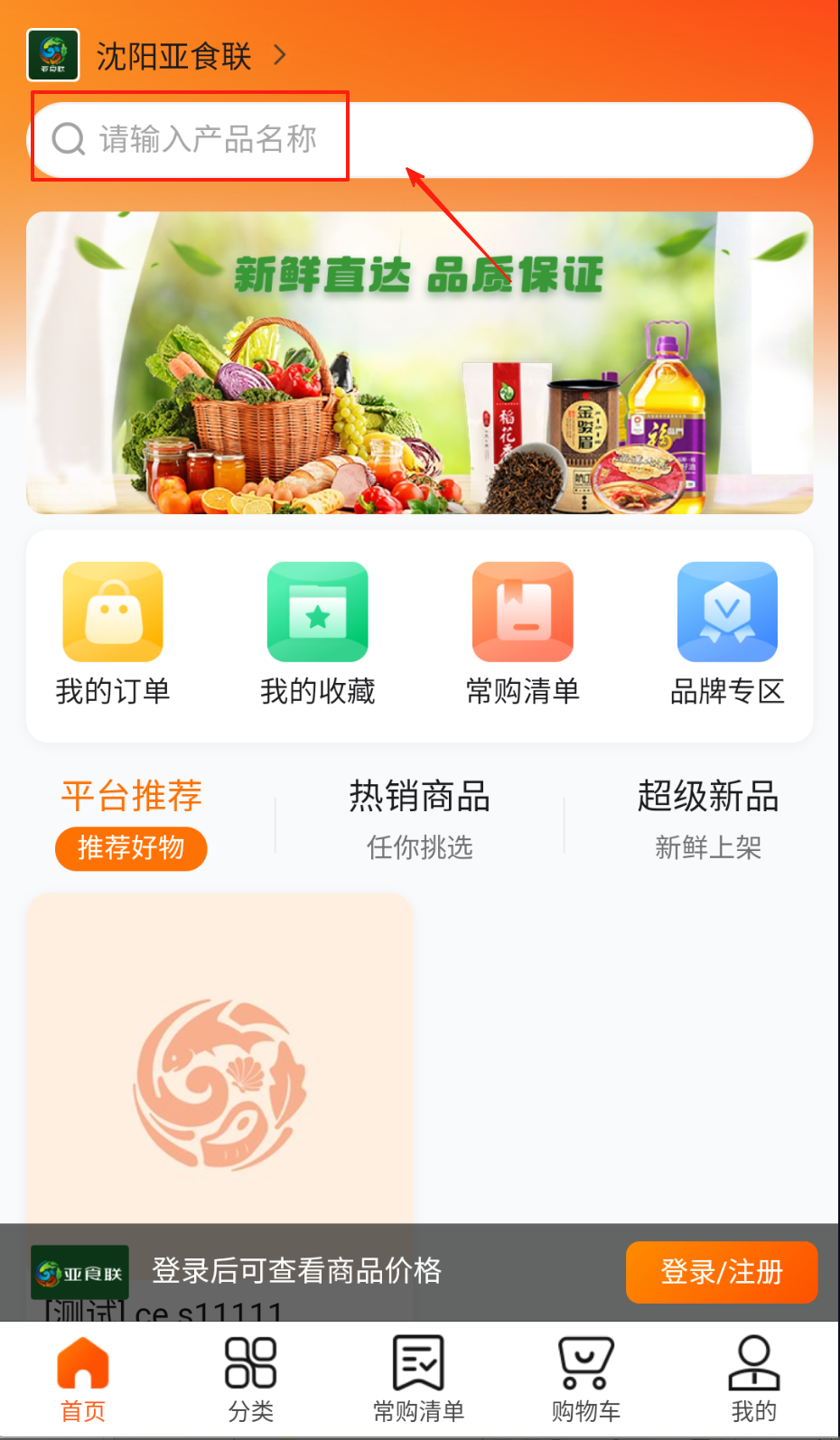Screen dimensions: 840x1440
Task: Go to the 首页 bottom tab
Action: tap(83, 1379)
